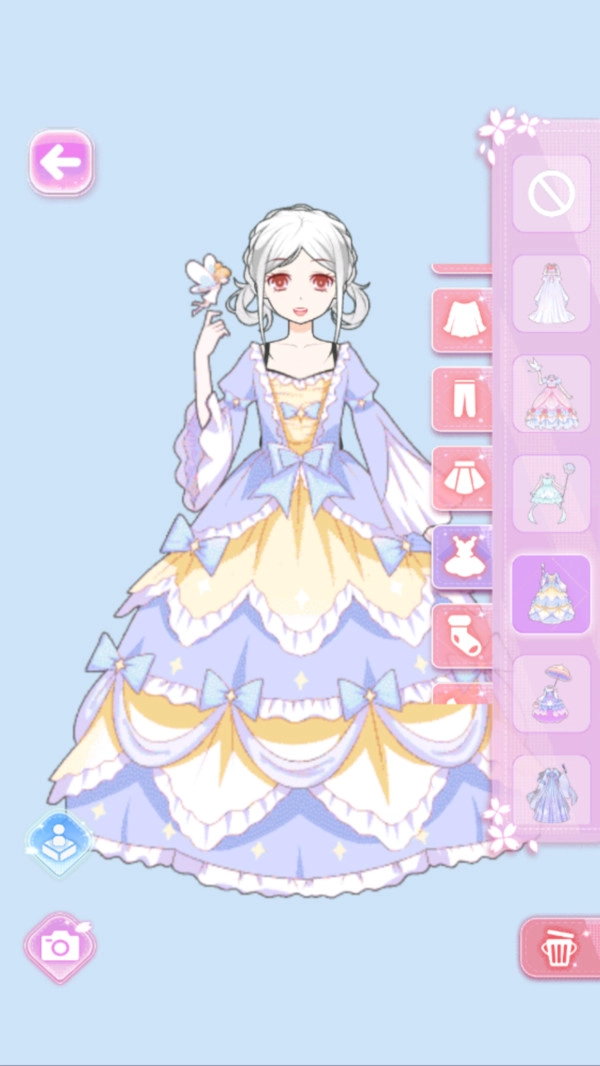Open the pants category

(x=461, y=399)
